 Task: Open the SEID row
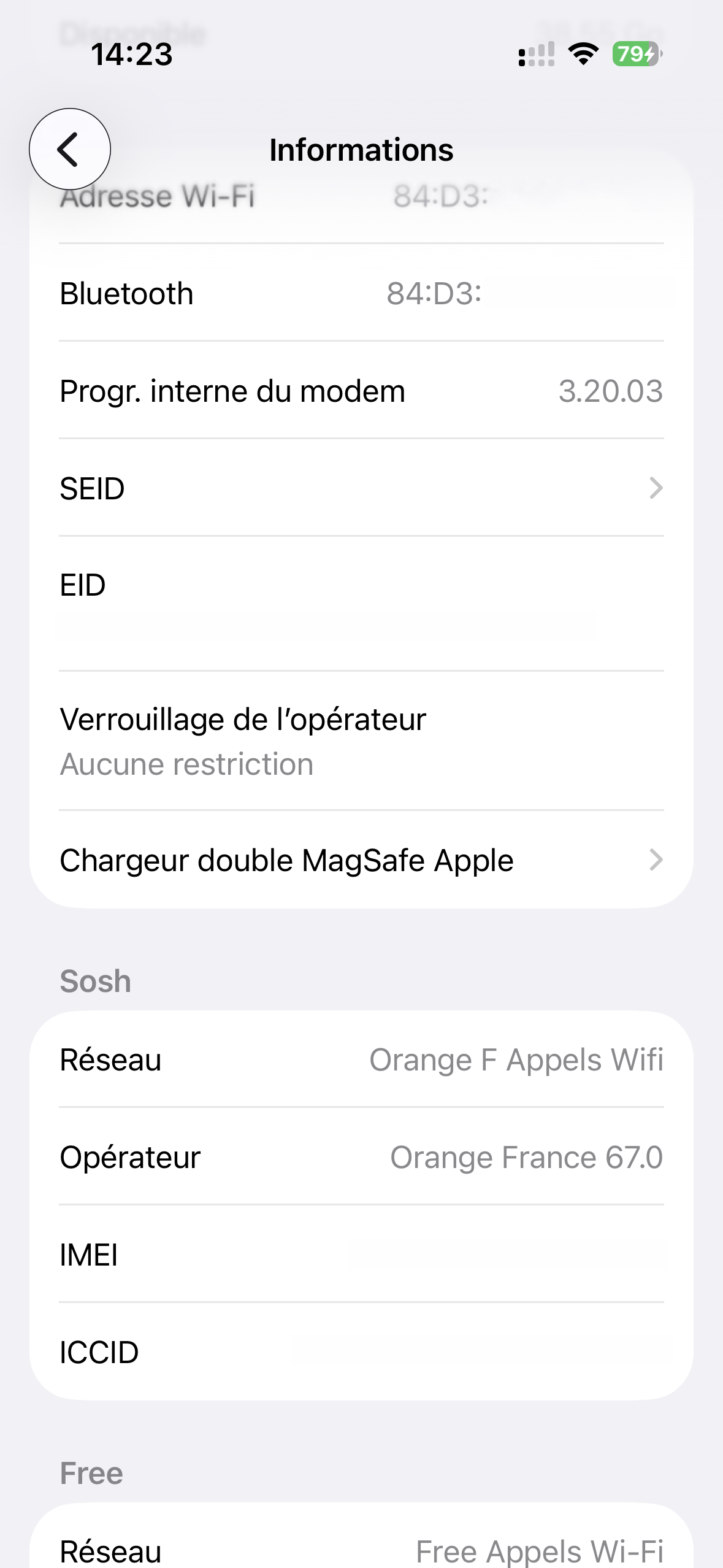point(361,488)
